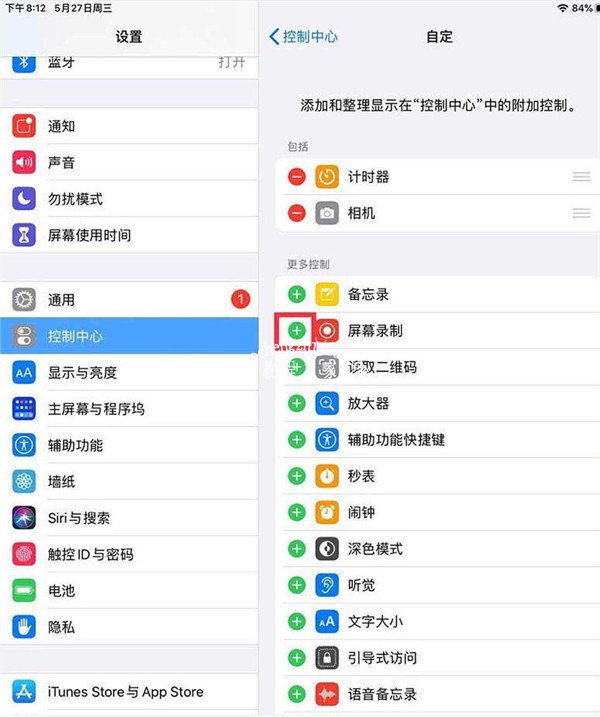The image size is (600, 717).
Task: Add 文字大小 control
Action: [x=297, y=621]
